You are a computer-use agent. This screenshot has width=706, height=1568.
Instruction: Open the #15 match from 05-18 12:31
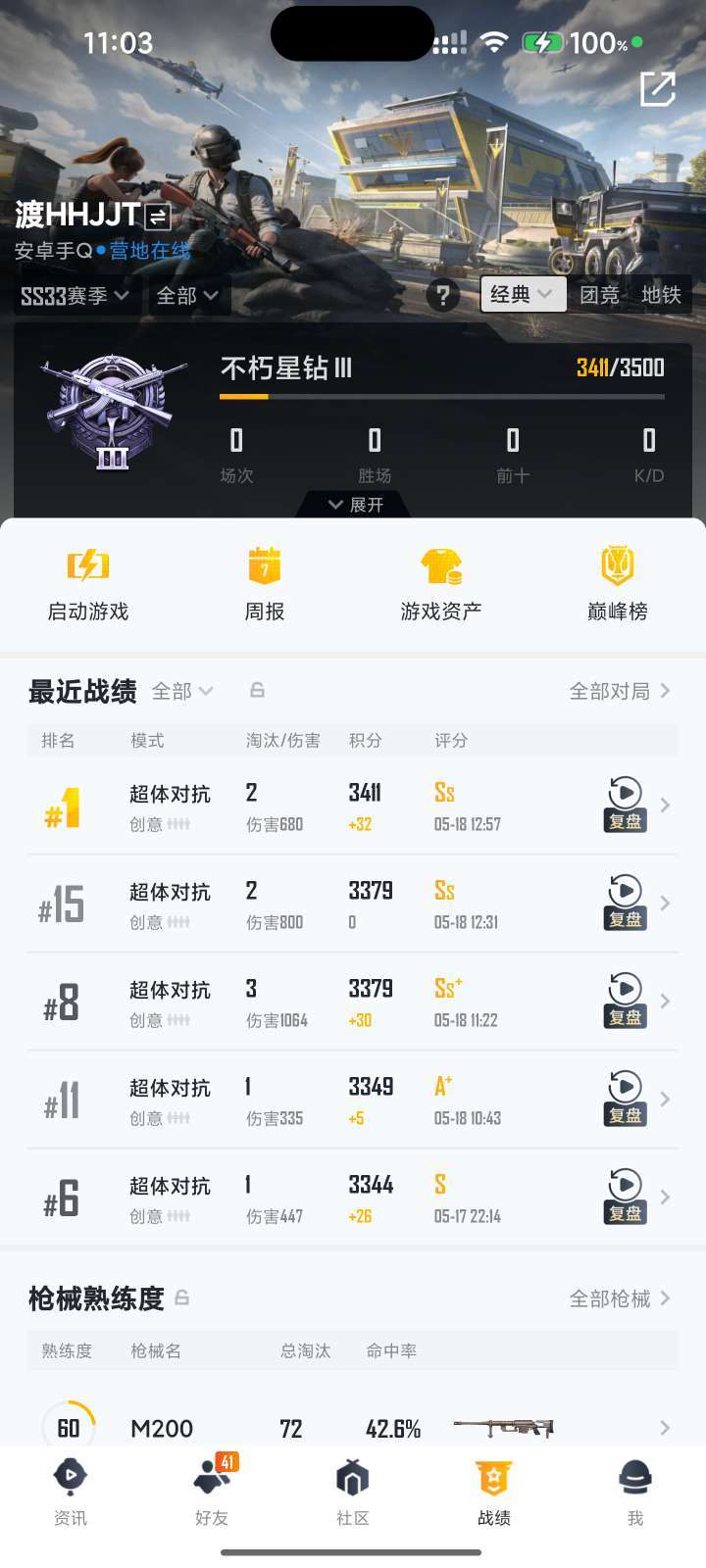point(353,904)
